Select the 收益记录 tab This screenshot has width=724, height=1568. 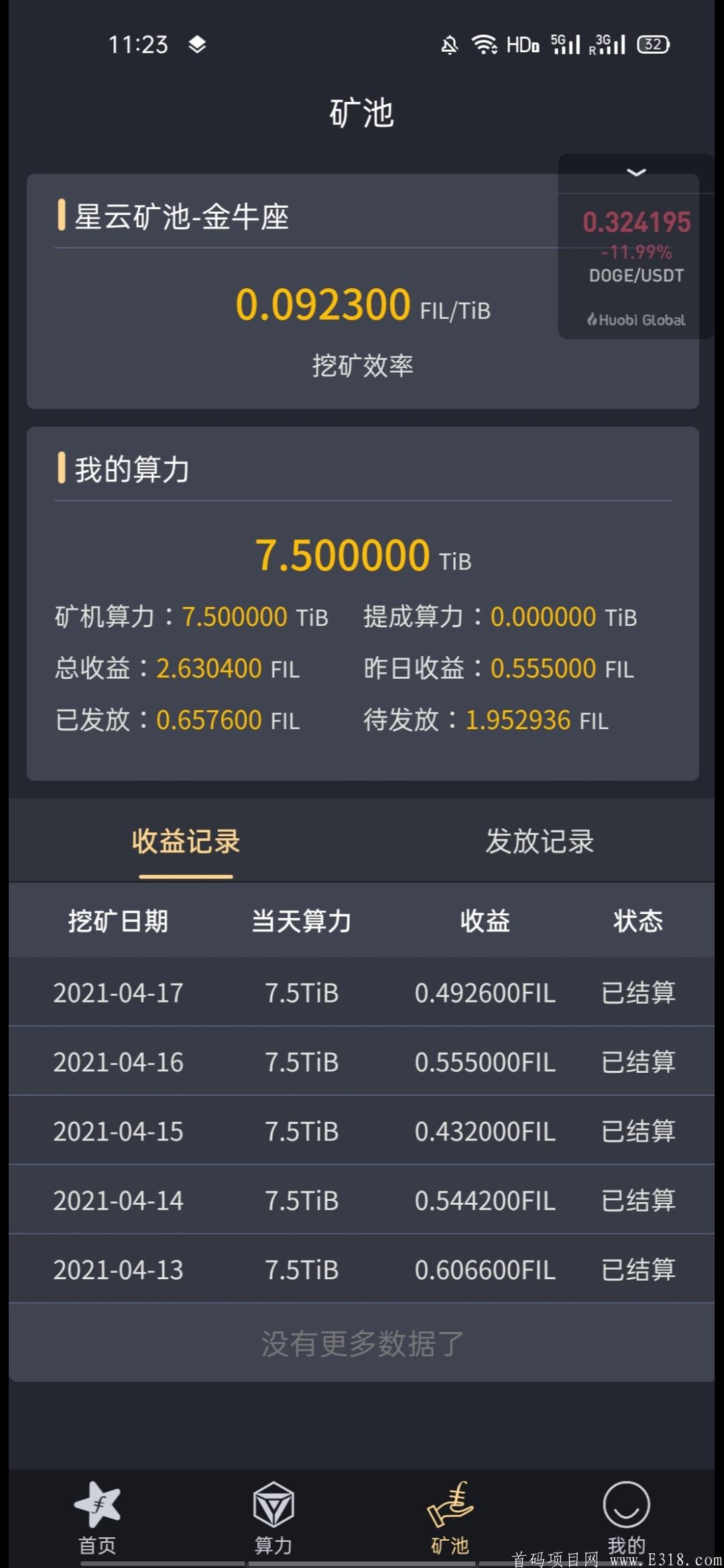(186, 842)
